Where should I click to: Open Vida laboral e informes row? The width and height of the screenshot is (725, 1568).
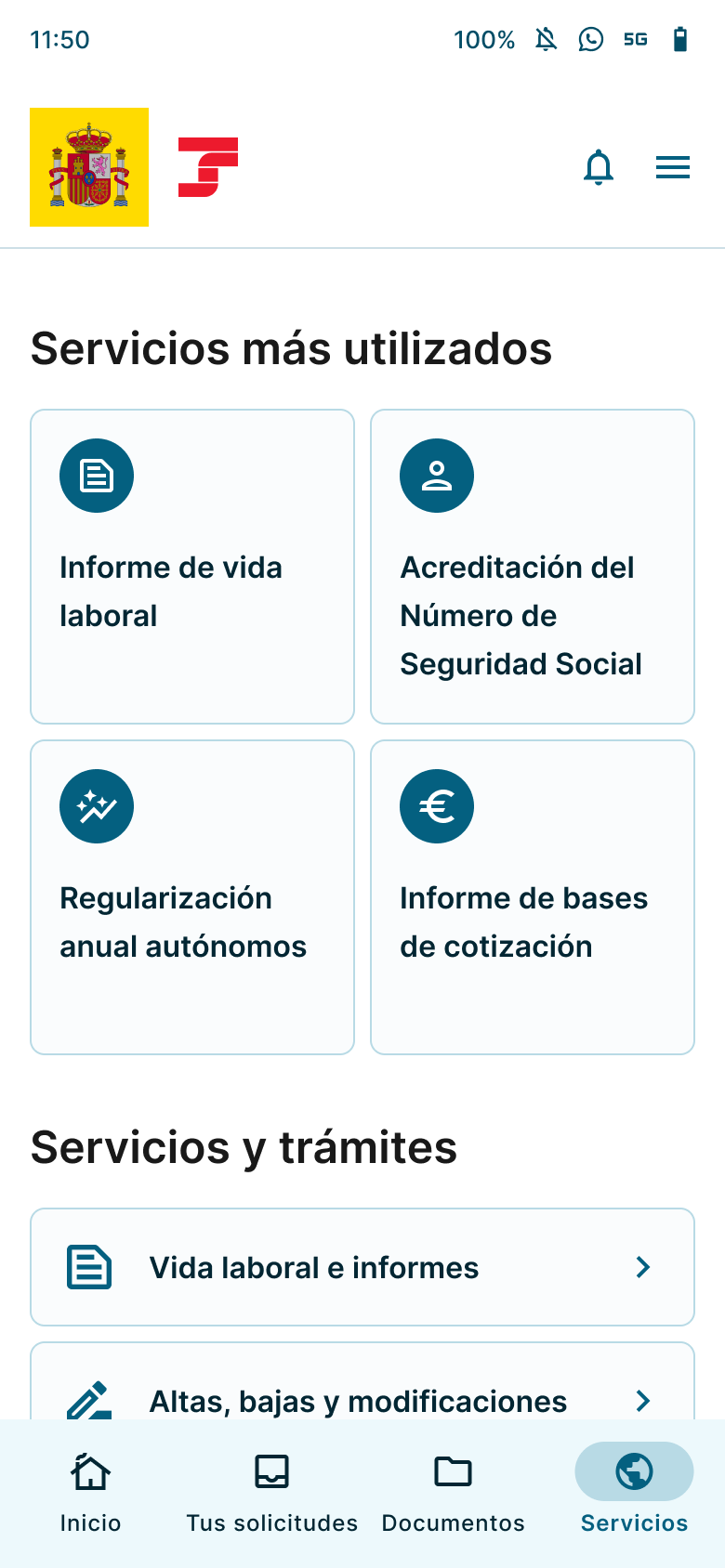point(362,1267)
